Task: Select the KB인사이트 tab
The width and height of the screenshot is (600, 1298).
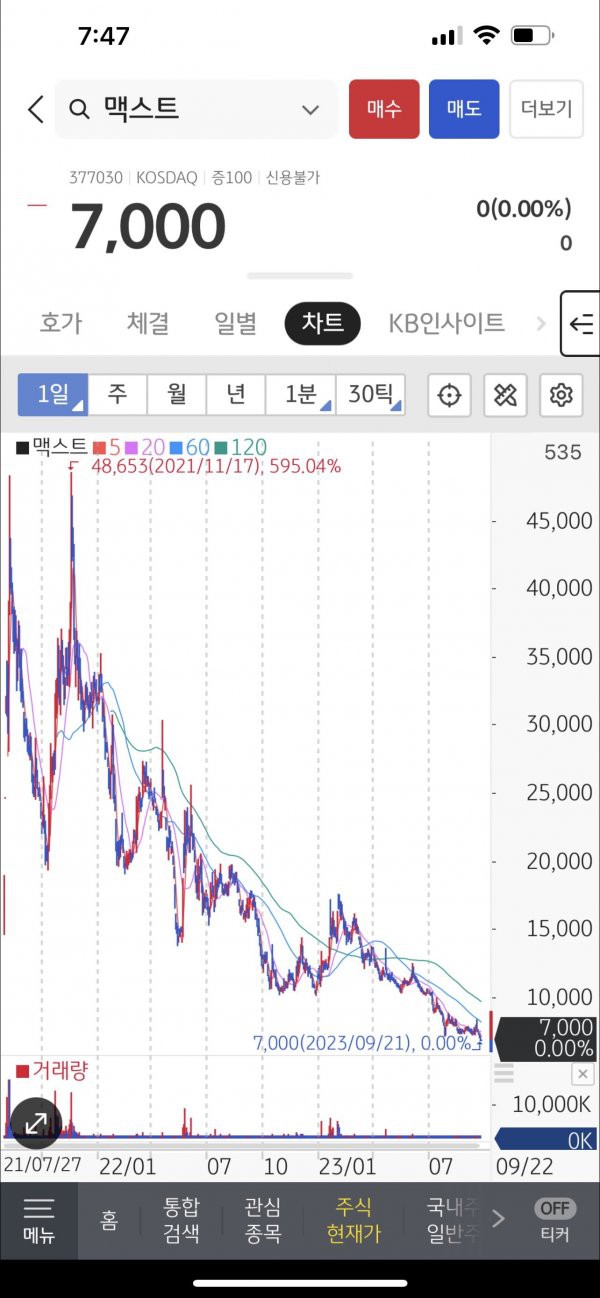Action: pyautogui.click(x=446, y=323)
